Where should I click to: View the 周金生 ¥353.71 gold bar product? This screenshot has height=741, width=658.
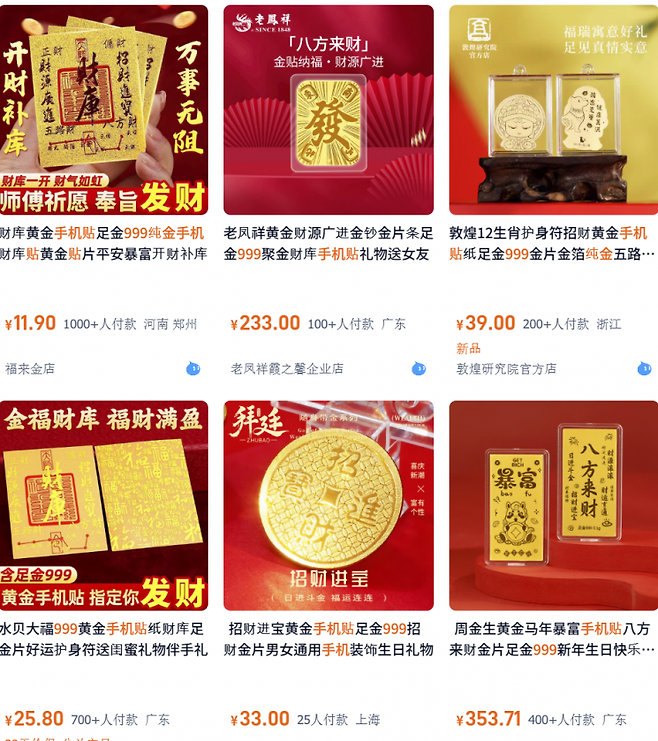[553, 506]
